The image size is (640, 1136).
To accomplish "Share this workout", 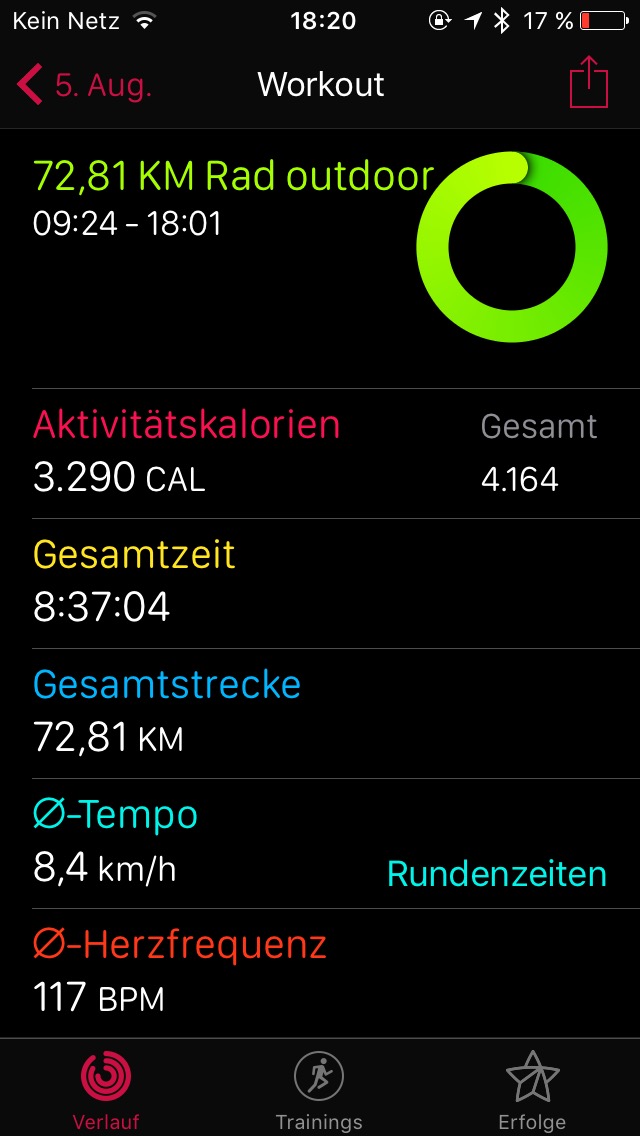I will tap(589, 81).
